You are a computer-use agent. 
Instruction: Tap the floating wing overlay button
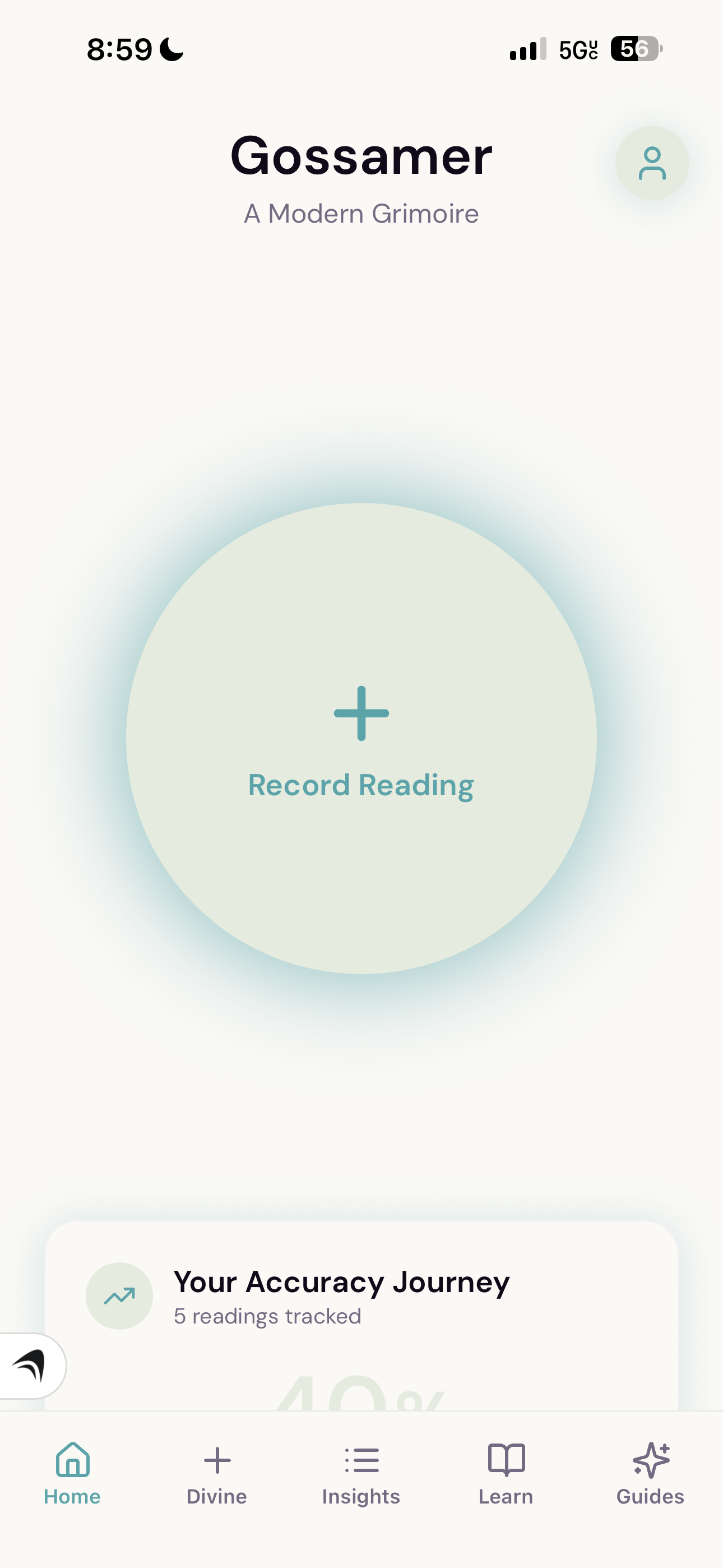(x=30, y=1366)
